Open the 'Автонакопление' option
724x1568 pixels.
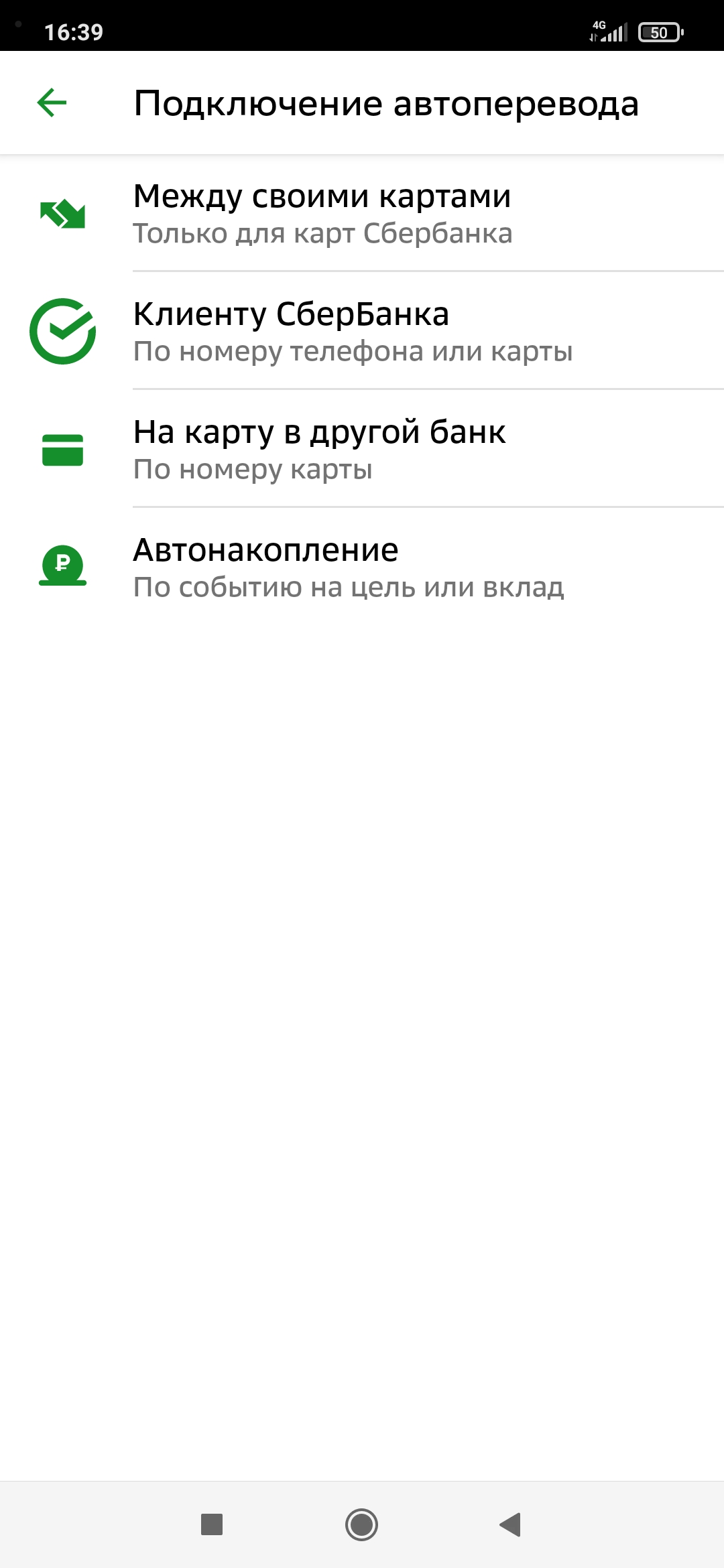coord(362,567)
